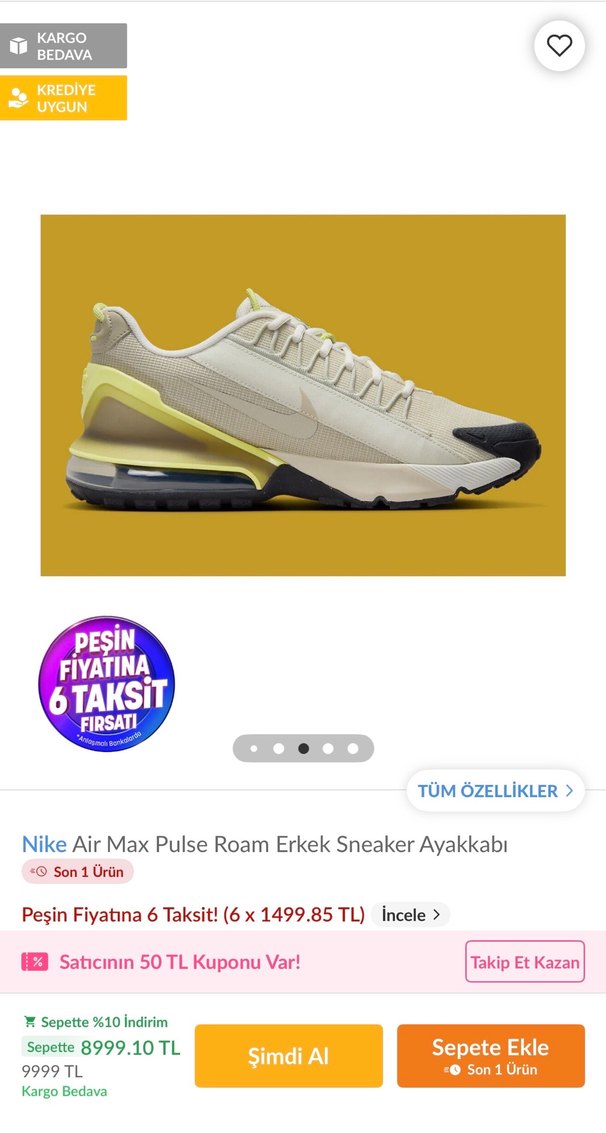The width and height of the screenshot is (606, 1133).
Task: Tap İncele for installment details
Action: (x=410, y=915)
